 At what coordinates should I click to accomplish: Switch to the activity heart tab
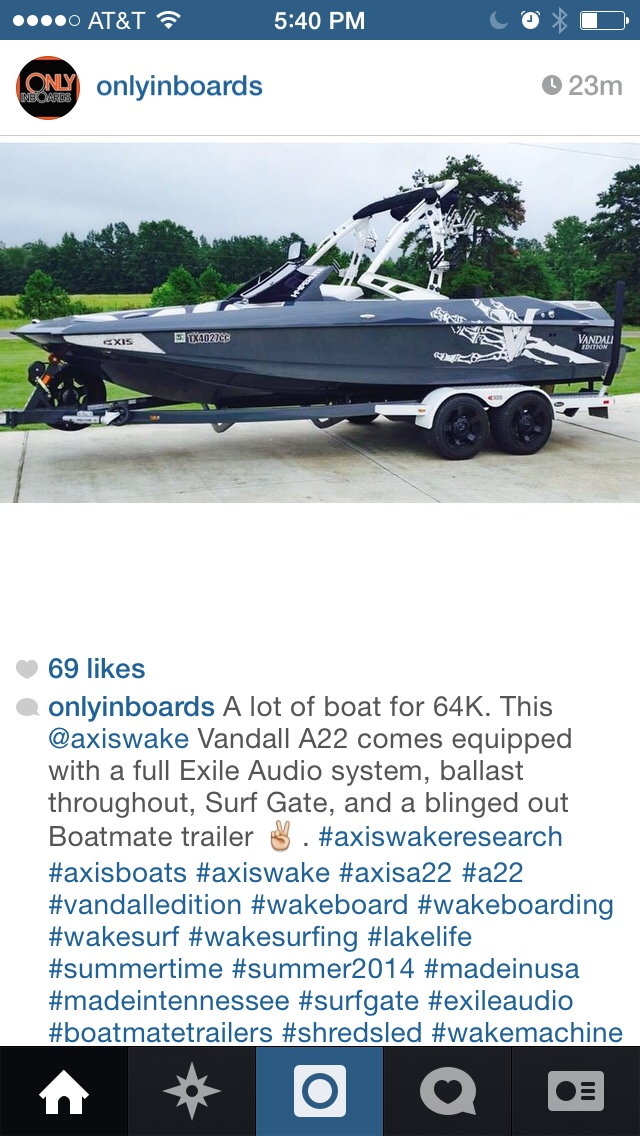448,1091
